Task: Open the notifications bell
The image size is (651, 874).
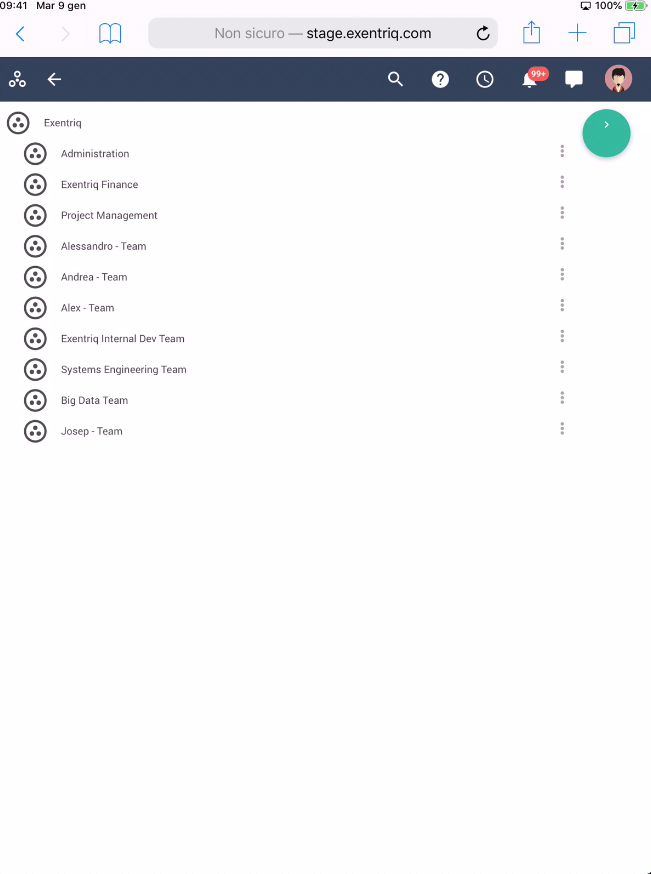Action: tap(530, 79)
